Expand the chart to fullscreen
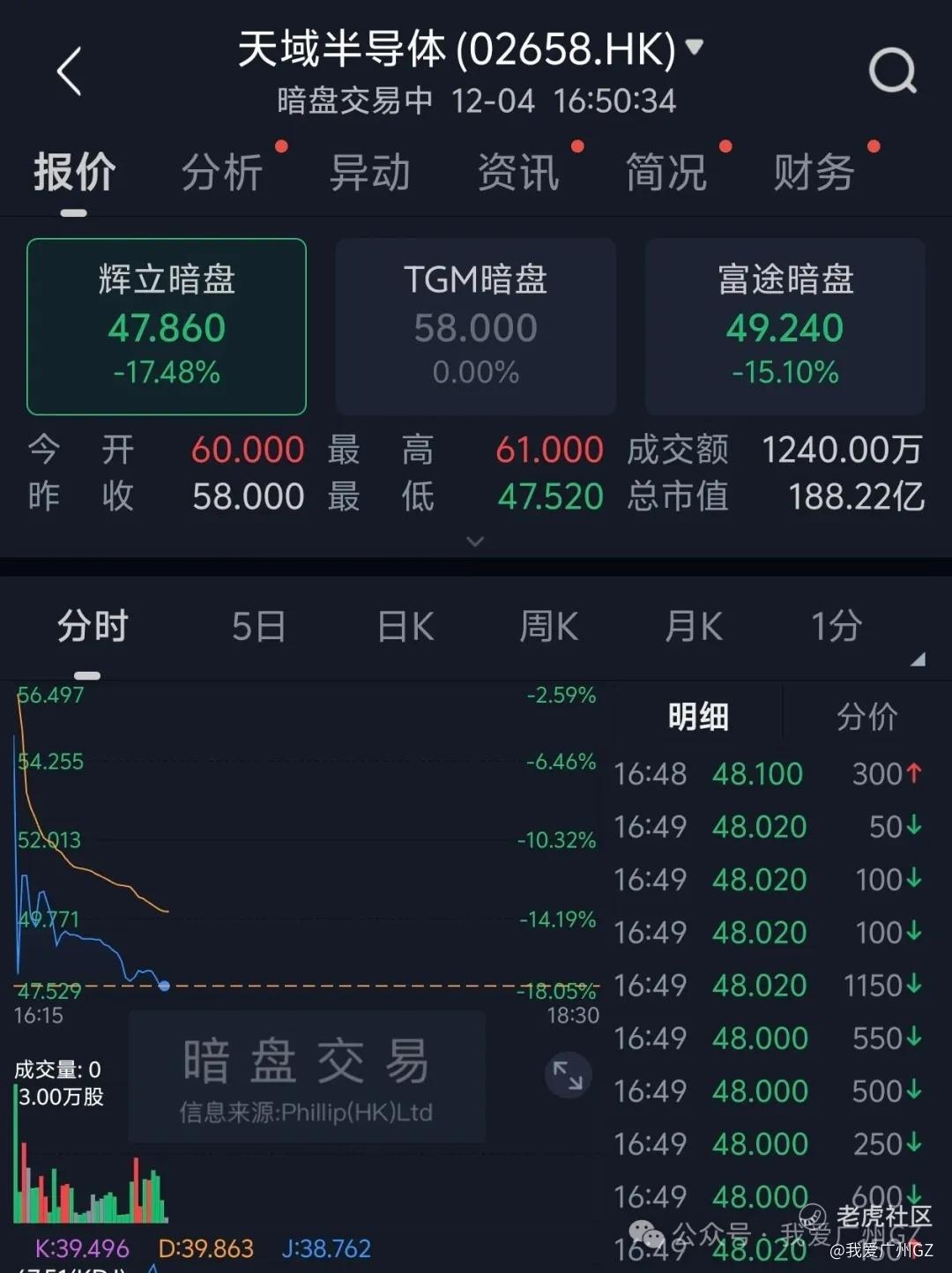 pyautogui.click(x=568, y=1075)
